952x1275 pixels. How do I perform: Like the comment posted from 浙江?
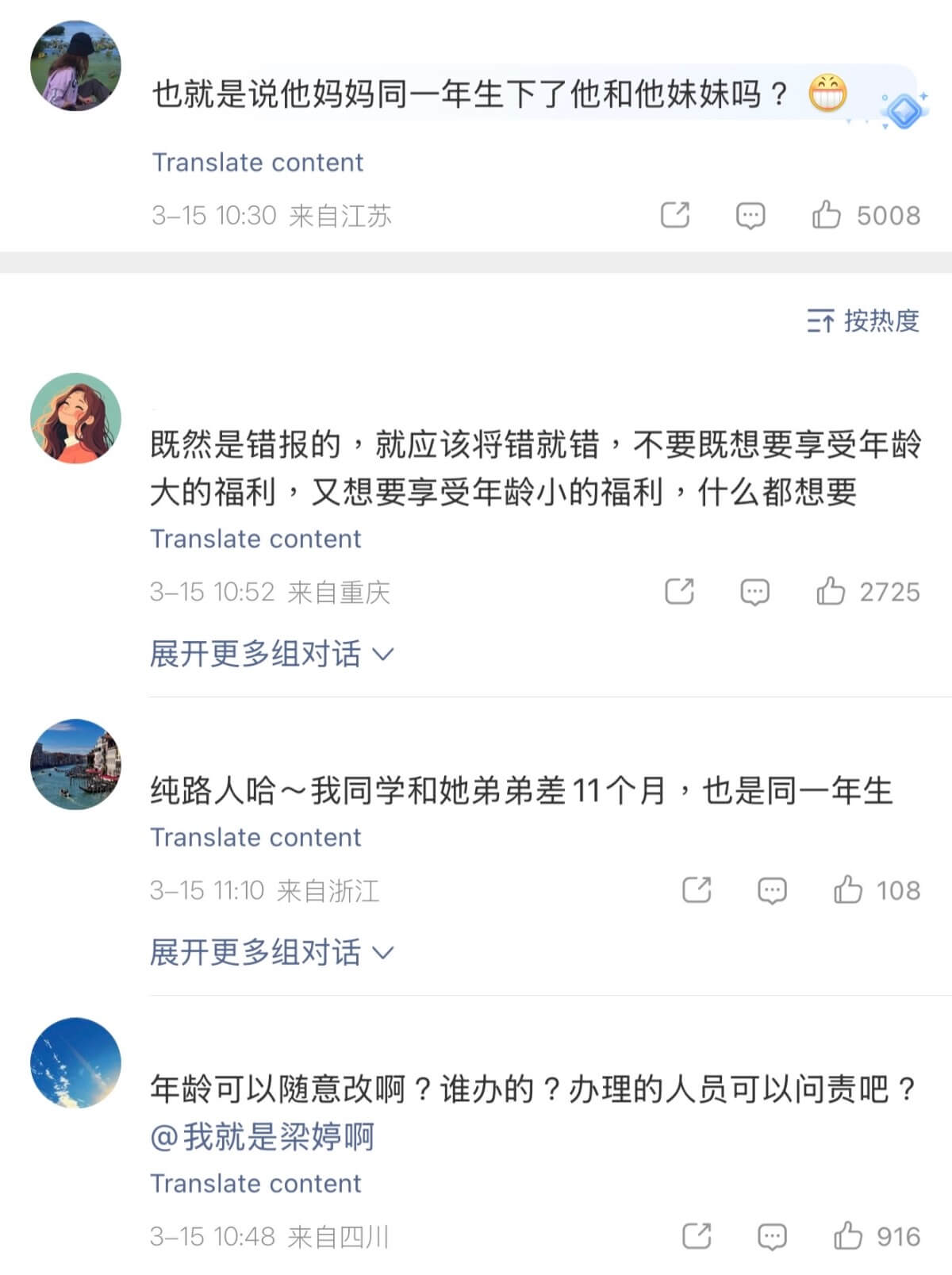(848, 890)
